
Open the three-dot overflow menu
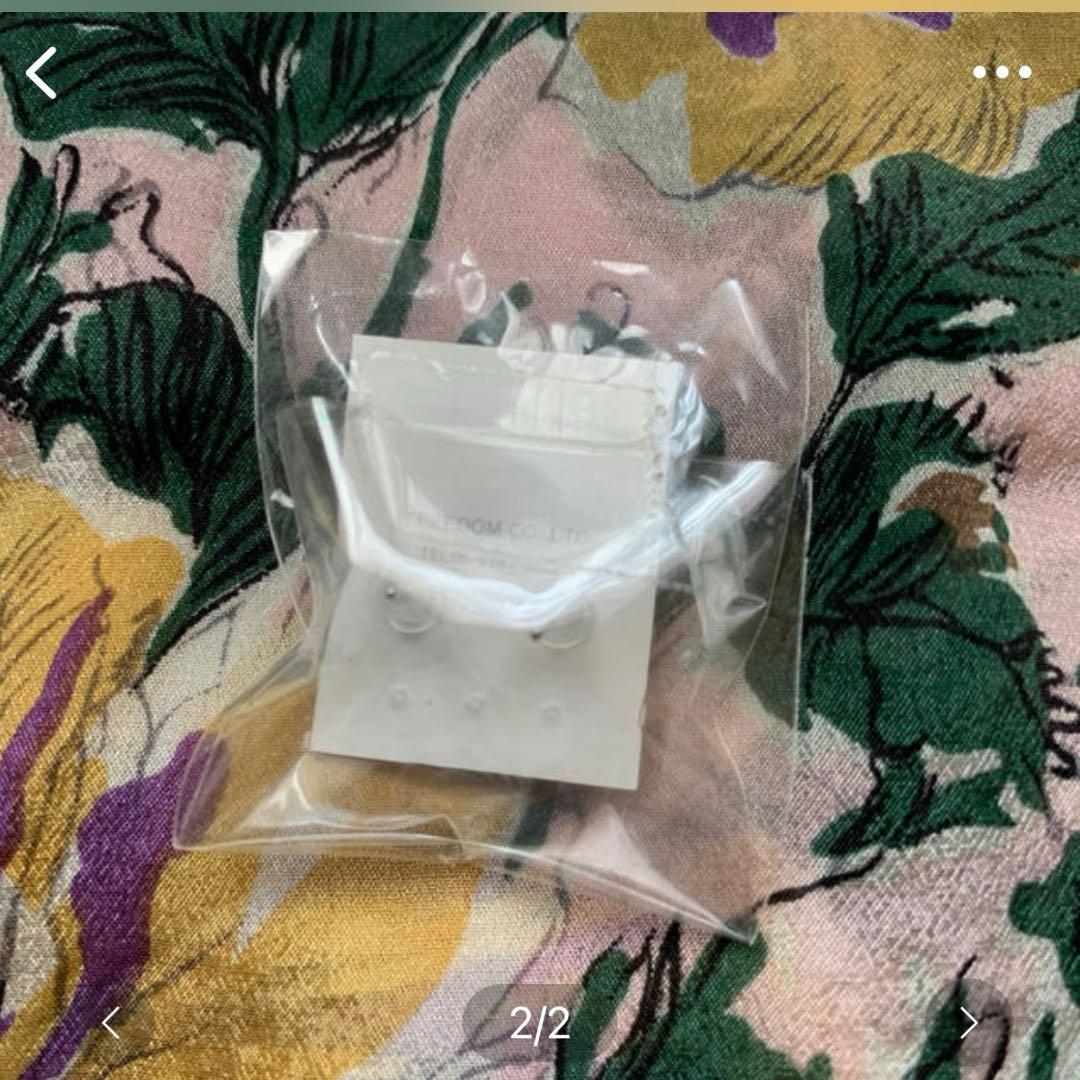1002,72
